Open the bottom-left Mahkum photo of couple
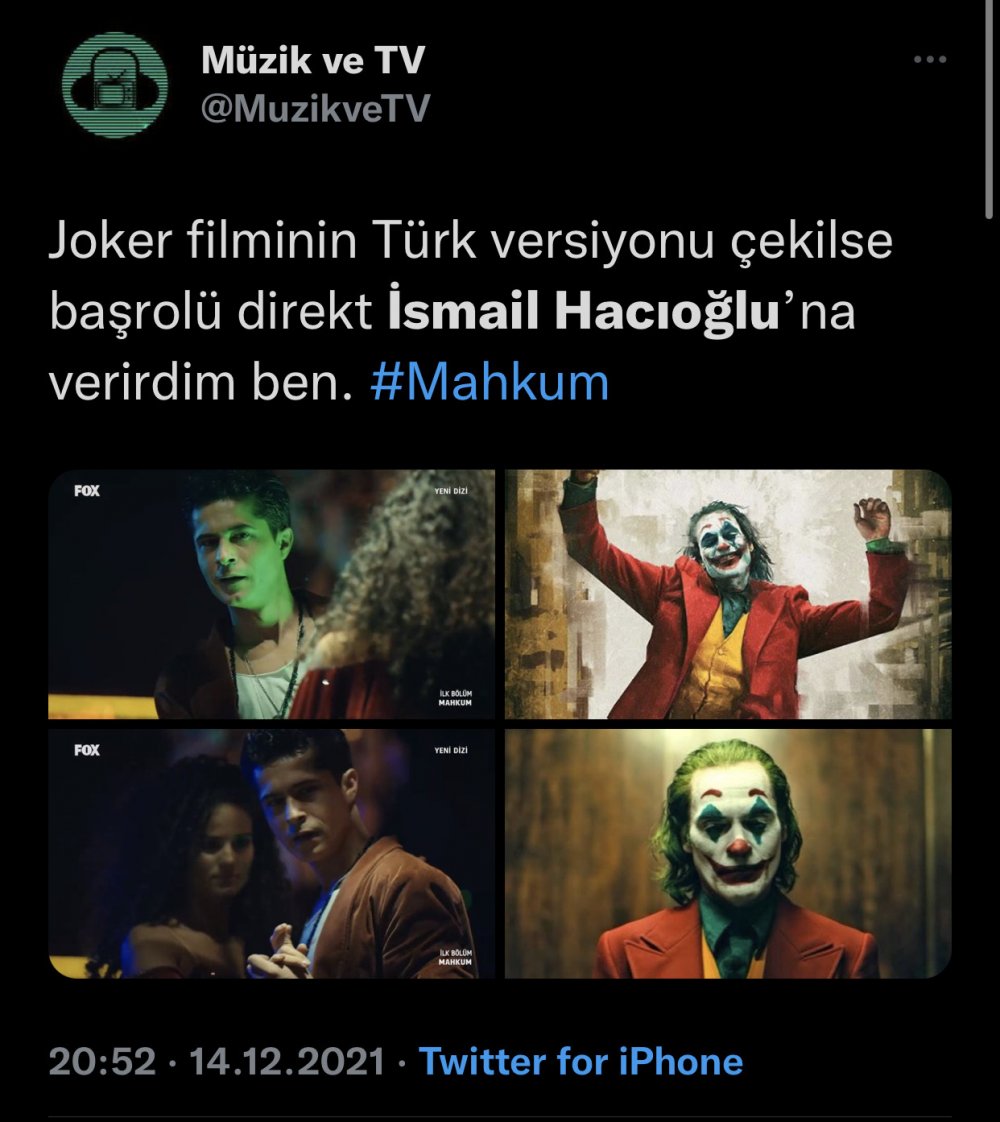The height and width of the screenshot is (1122, 1000). [x=271, y=853]
